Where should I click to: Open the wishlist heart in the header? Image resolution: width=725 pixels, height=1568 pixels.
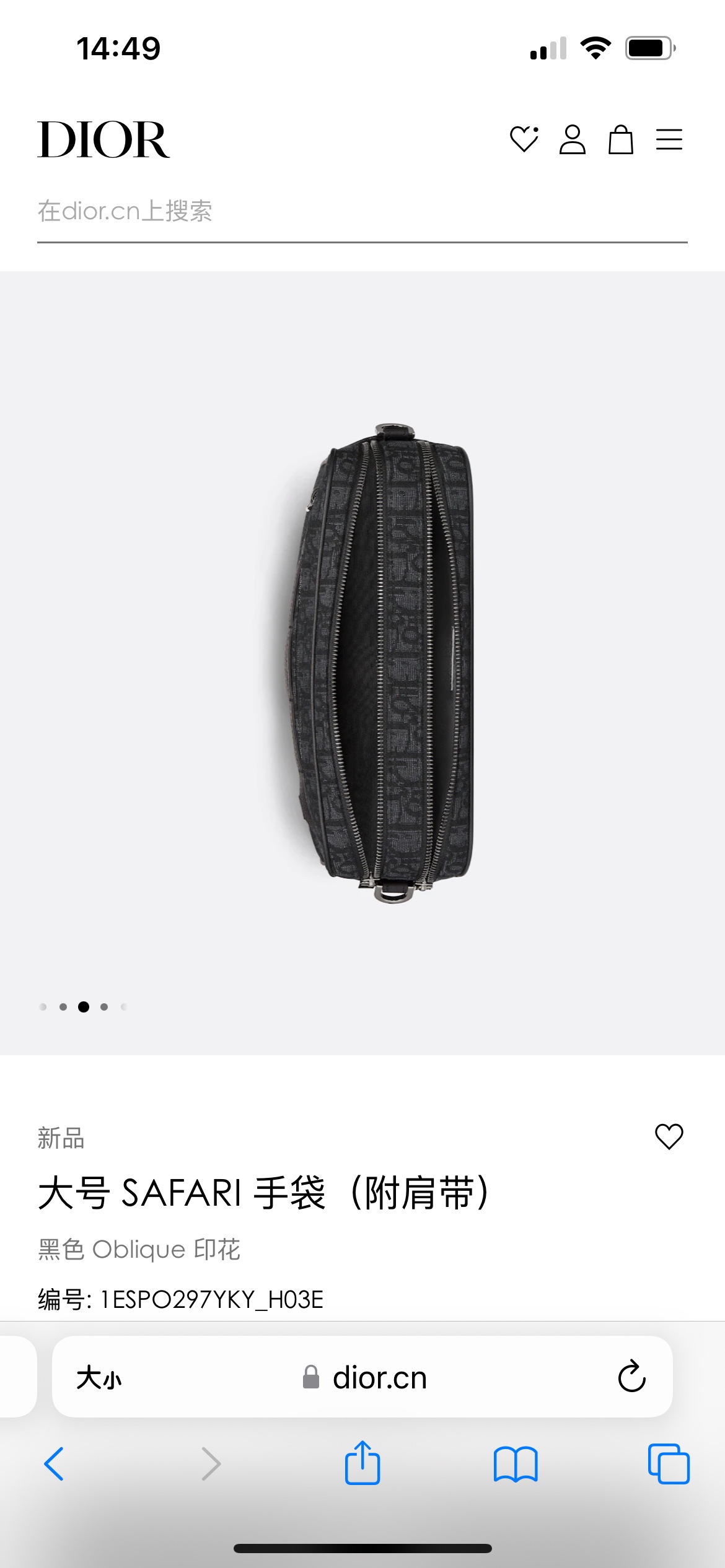click(x=524, y=139)
